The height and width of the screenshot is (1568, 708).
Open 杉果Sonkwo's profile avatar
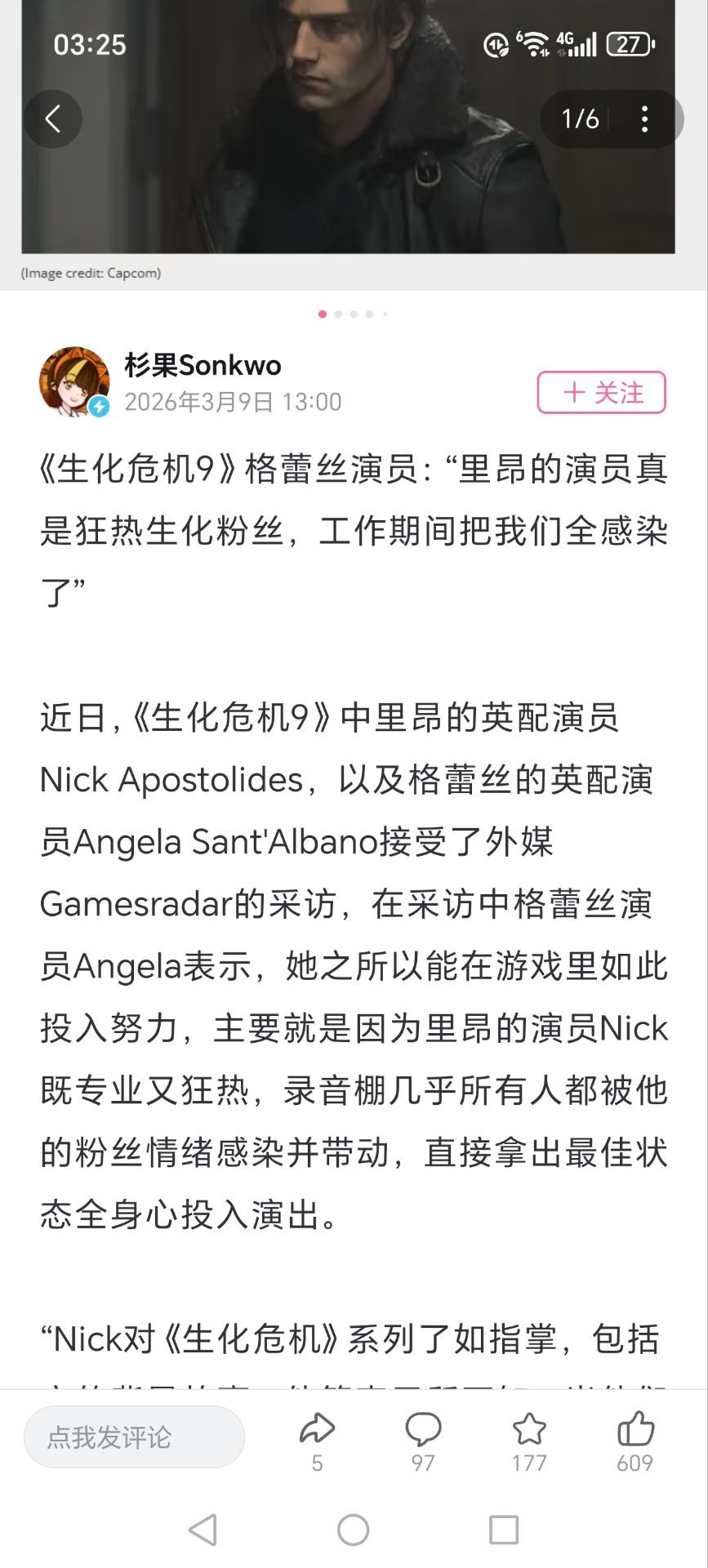pos(74,381)
